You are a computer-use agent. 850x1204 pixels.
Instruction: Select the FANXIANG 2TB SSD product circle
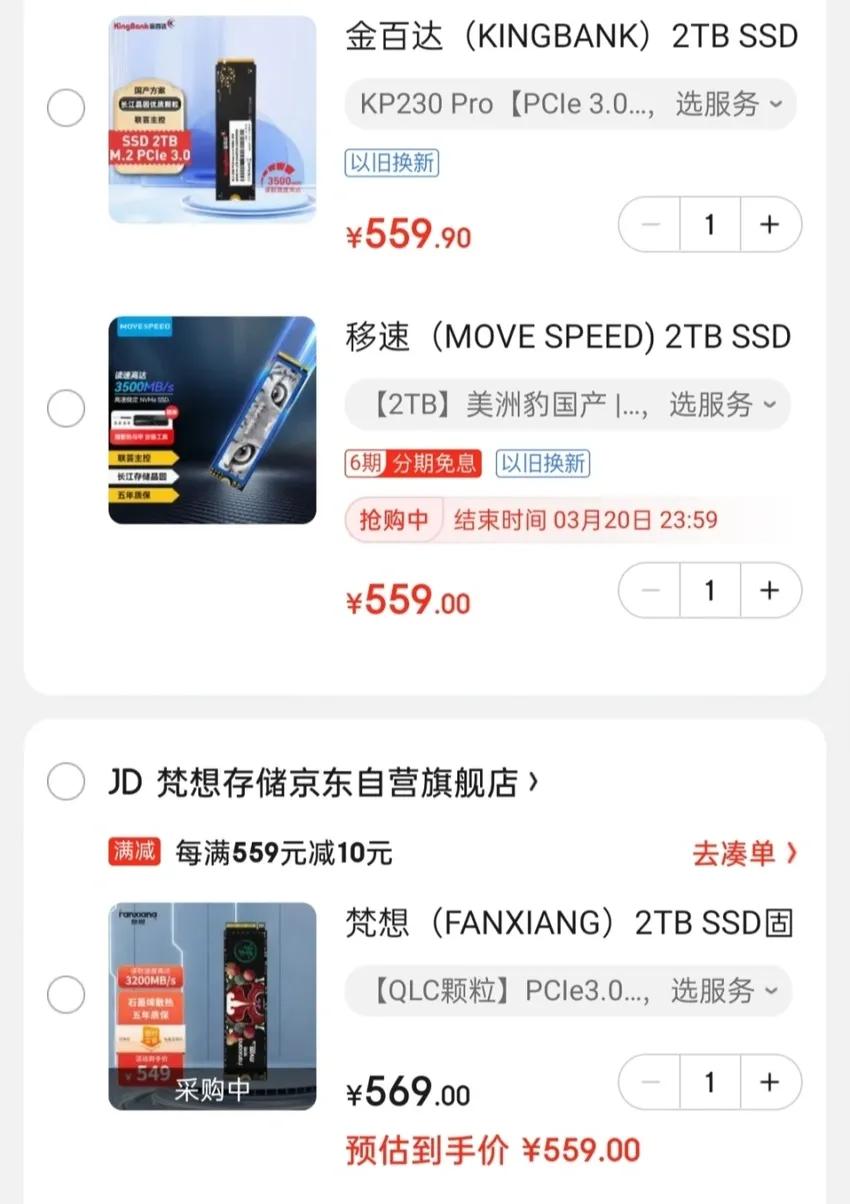pos(66,994)
